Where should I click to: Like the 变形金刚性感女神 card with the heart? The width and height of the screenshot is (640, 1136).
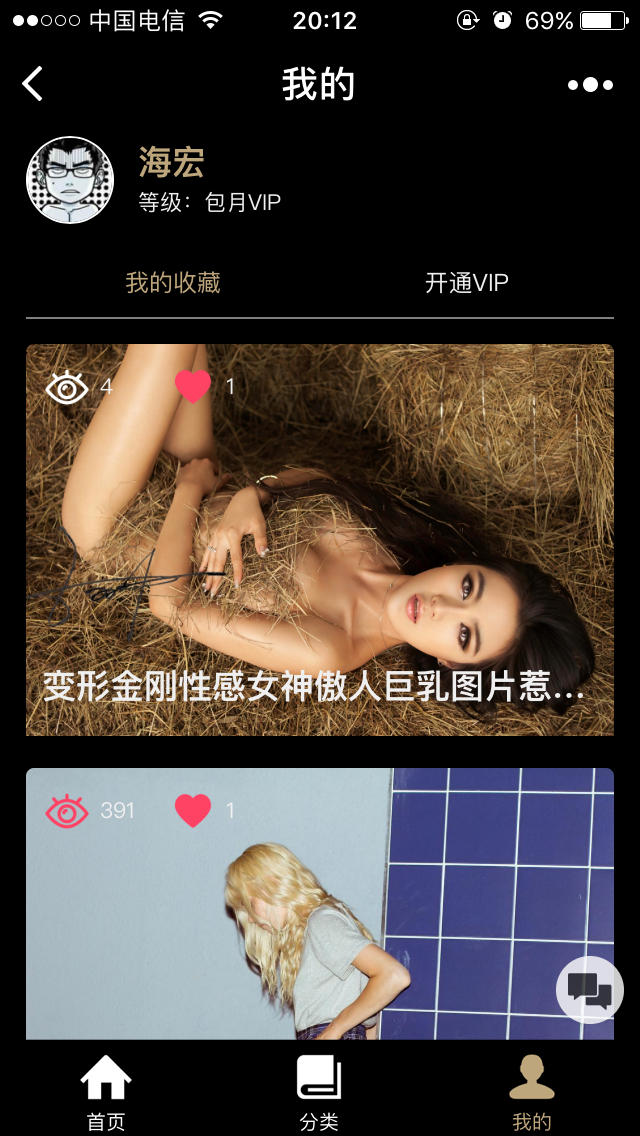[193, 387]
